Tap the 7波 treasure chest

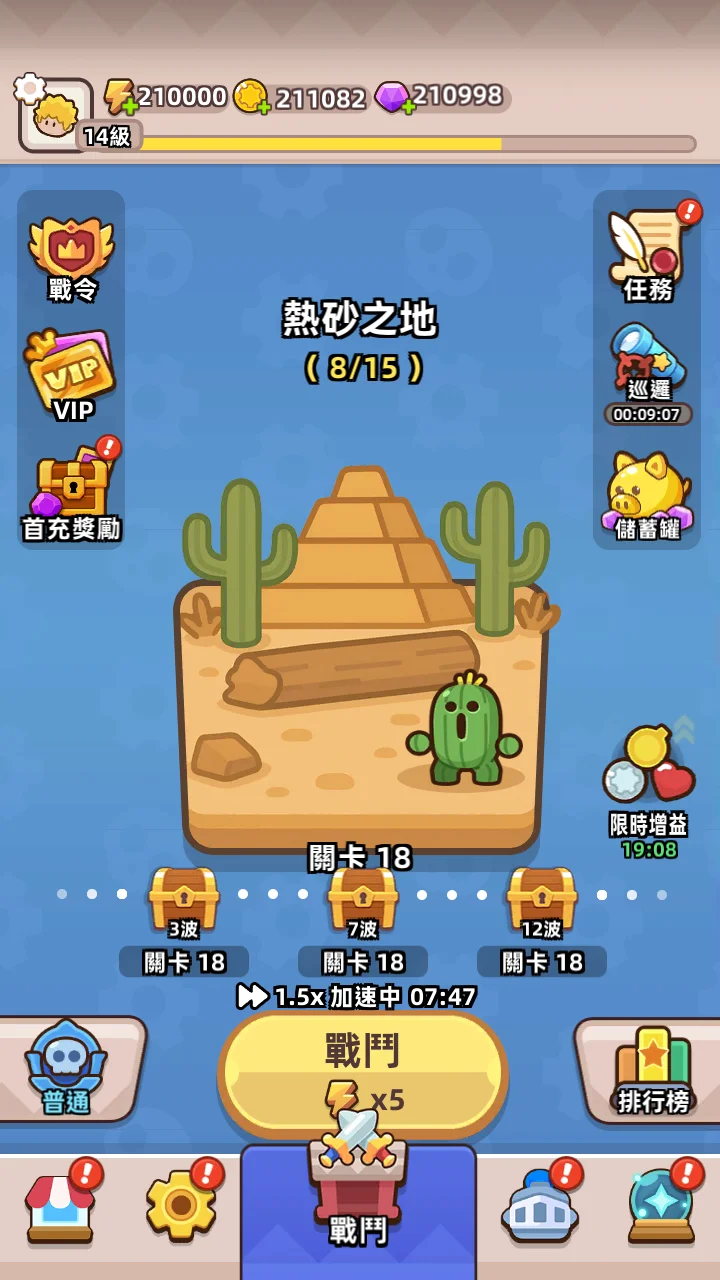coord(363,898)
